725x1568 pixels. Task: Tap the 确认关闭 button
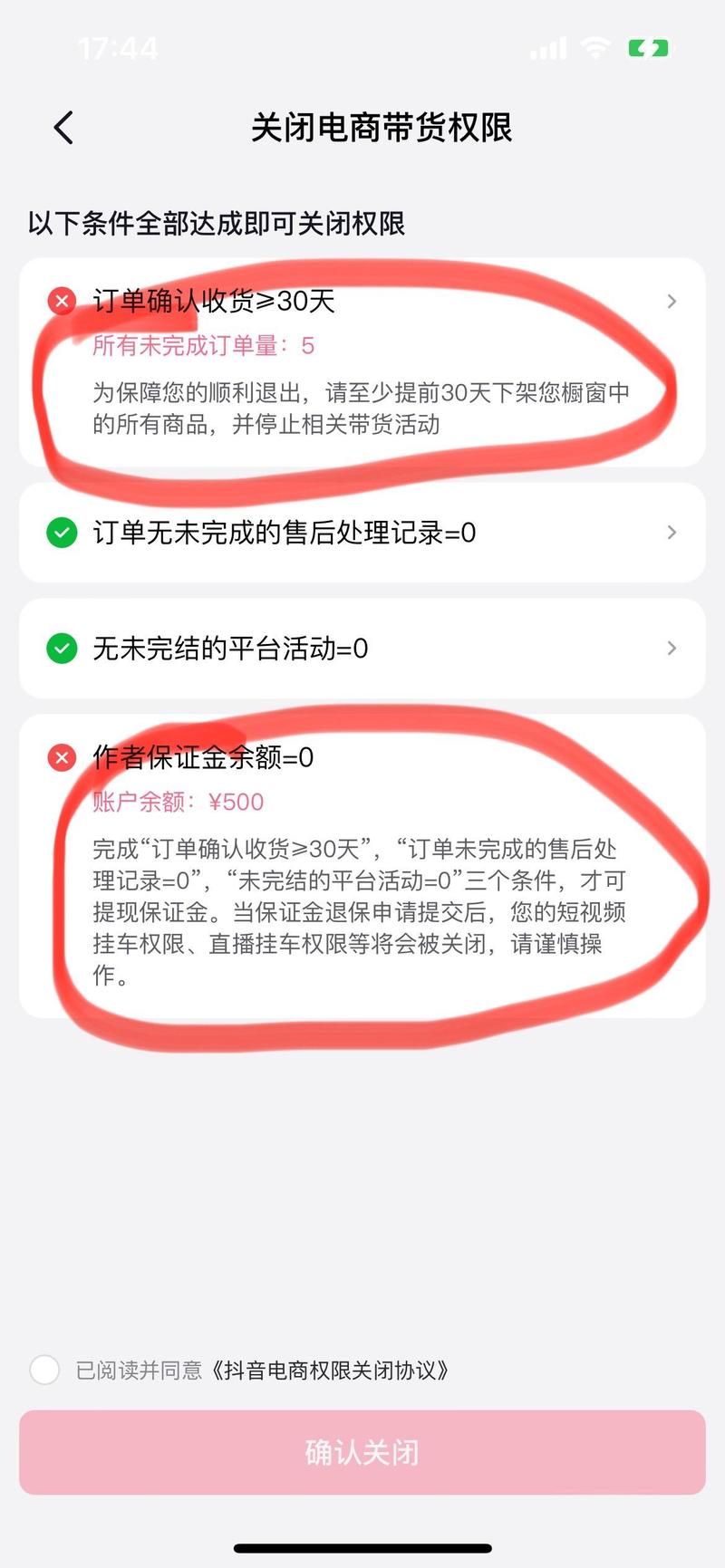(362, 1452)
